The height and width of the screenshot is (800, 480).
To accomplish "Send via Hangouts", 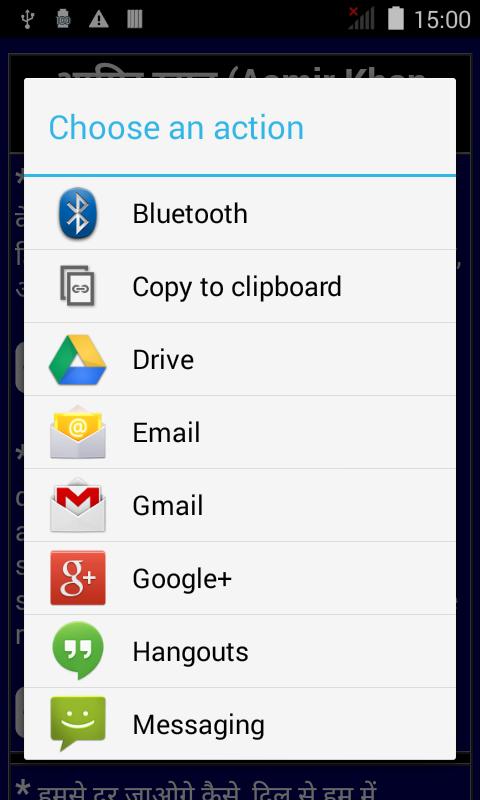I will click(x=240, y=651).
